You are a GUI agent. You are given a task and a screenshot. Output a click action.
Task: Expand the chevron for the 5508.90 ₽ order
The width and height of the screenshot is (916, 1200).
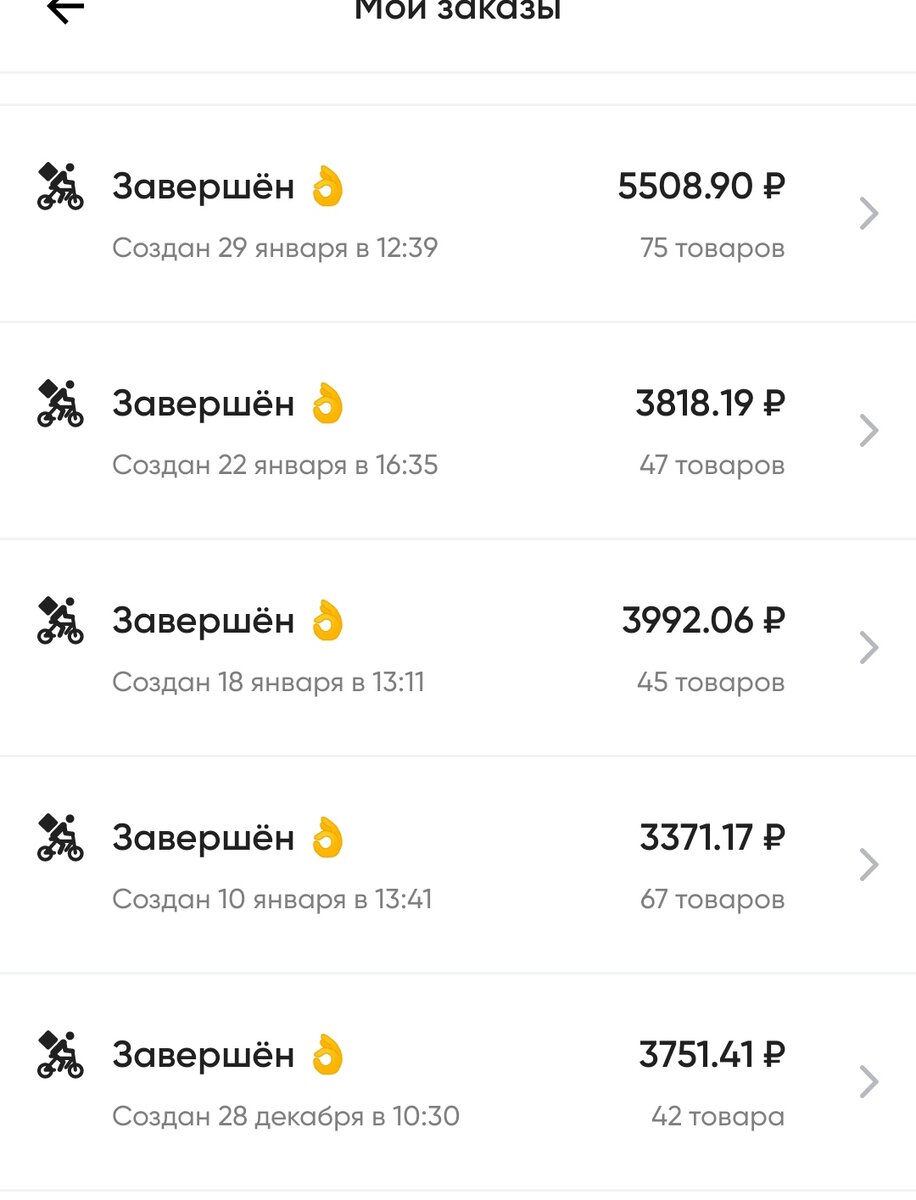[867, 212]
